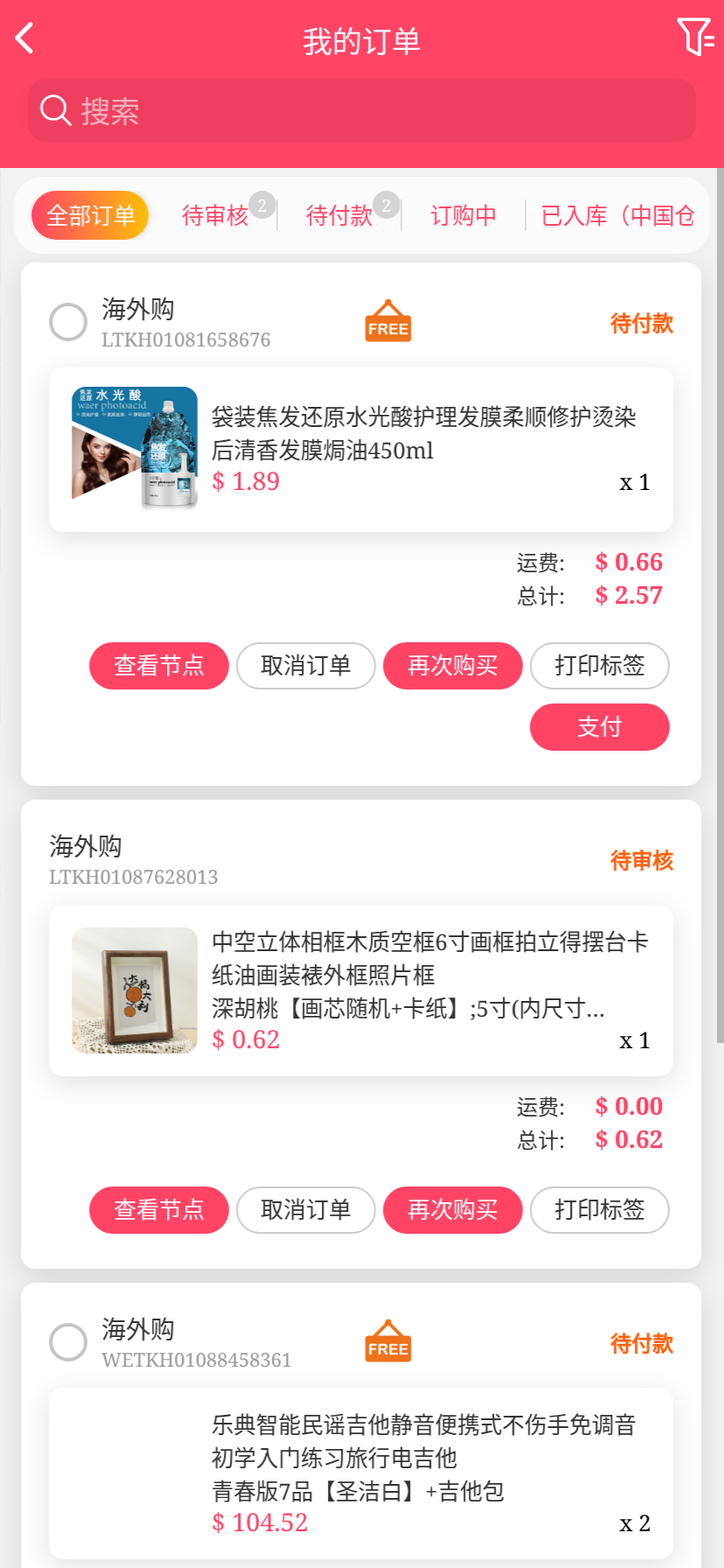Switch to the 待付款 tab
The height and width of the screenshot is (1568, 724).
pyautogui.click(x=339, y=215)
